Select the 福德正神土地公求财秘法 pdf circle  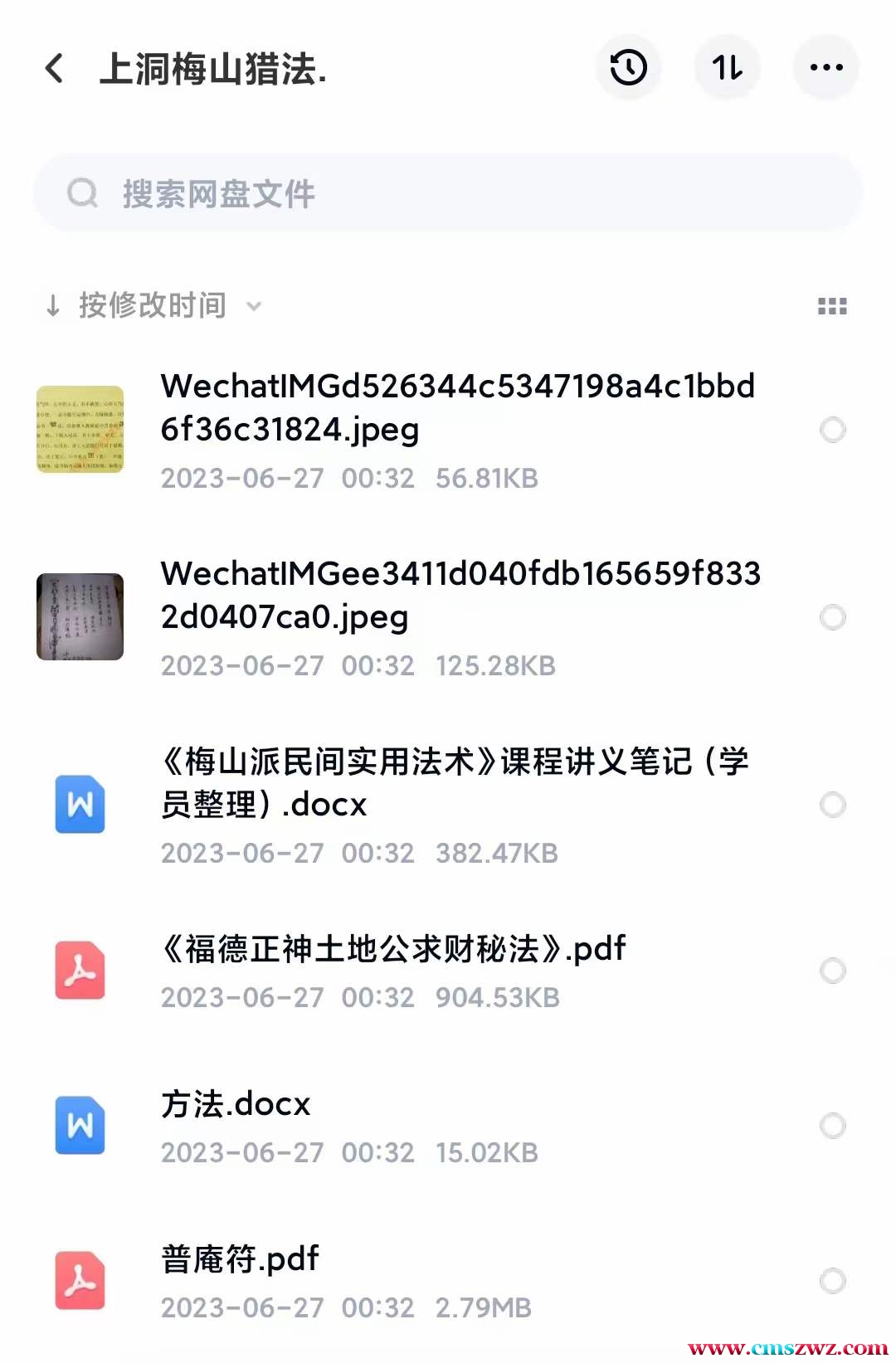pyautogui.click(x=832, y=971)
